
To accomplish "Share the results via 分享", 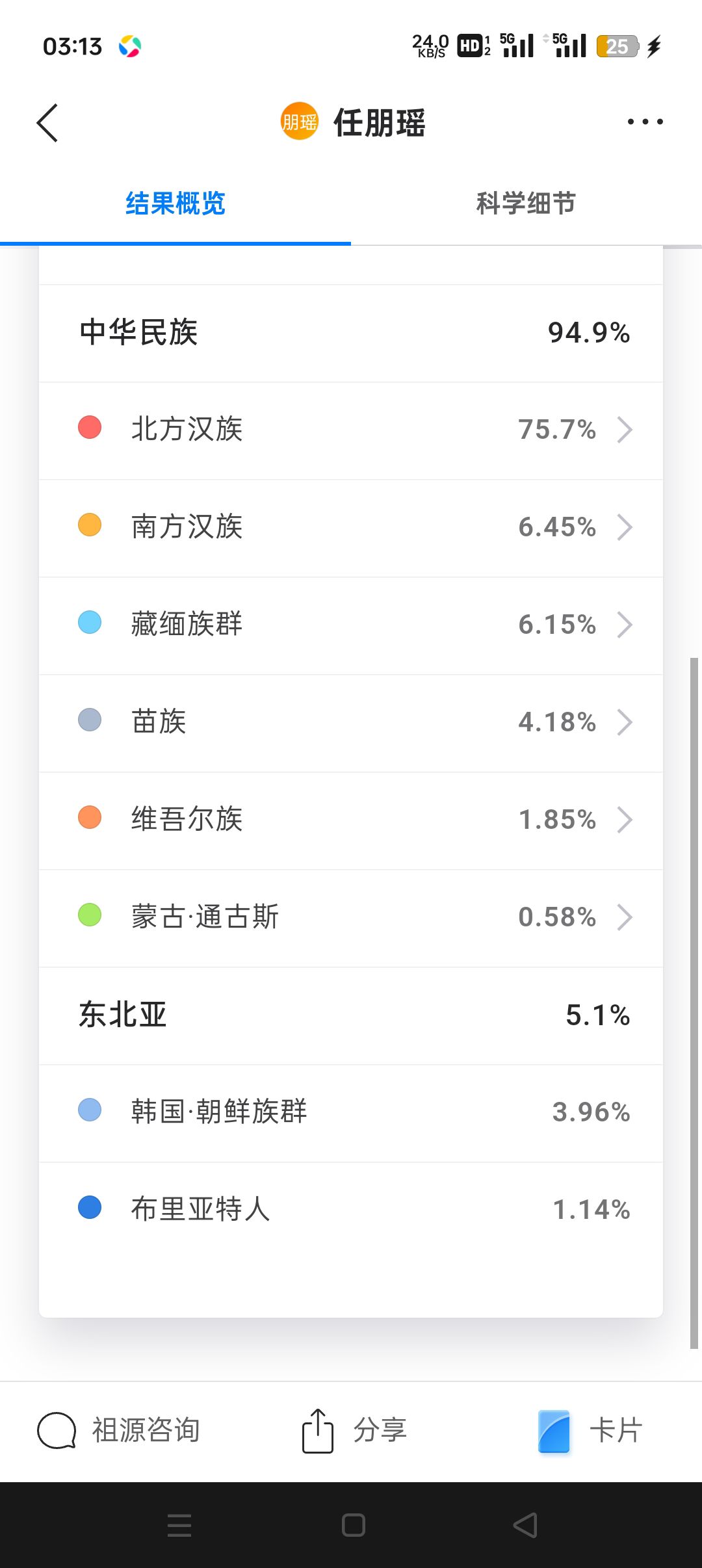I will click(x=354, y=1430).
